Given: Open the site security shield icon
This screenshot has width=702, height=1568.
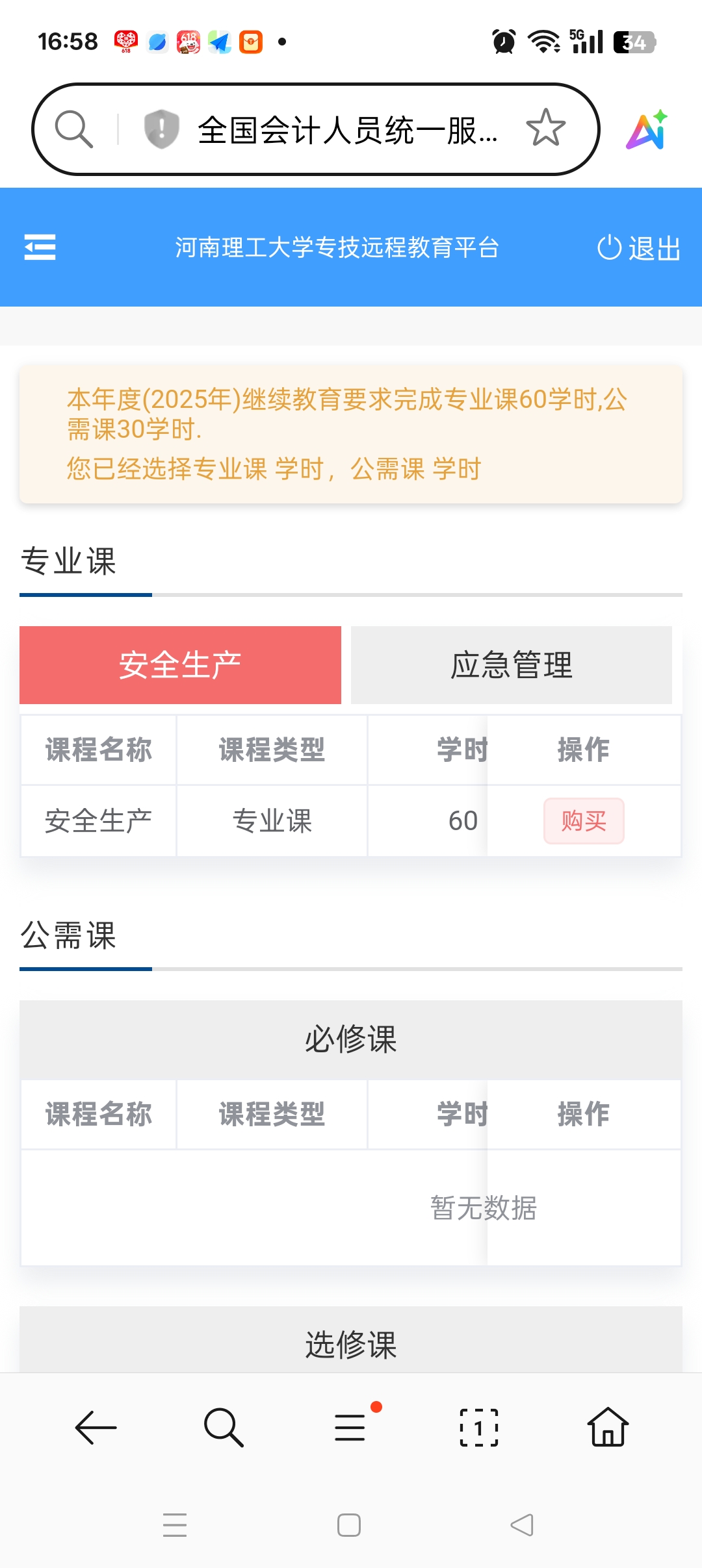Looking at the screenshot, I should click(161, 129).
